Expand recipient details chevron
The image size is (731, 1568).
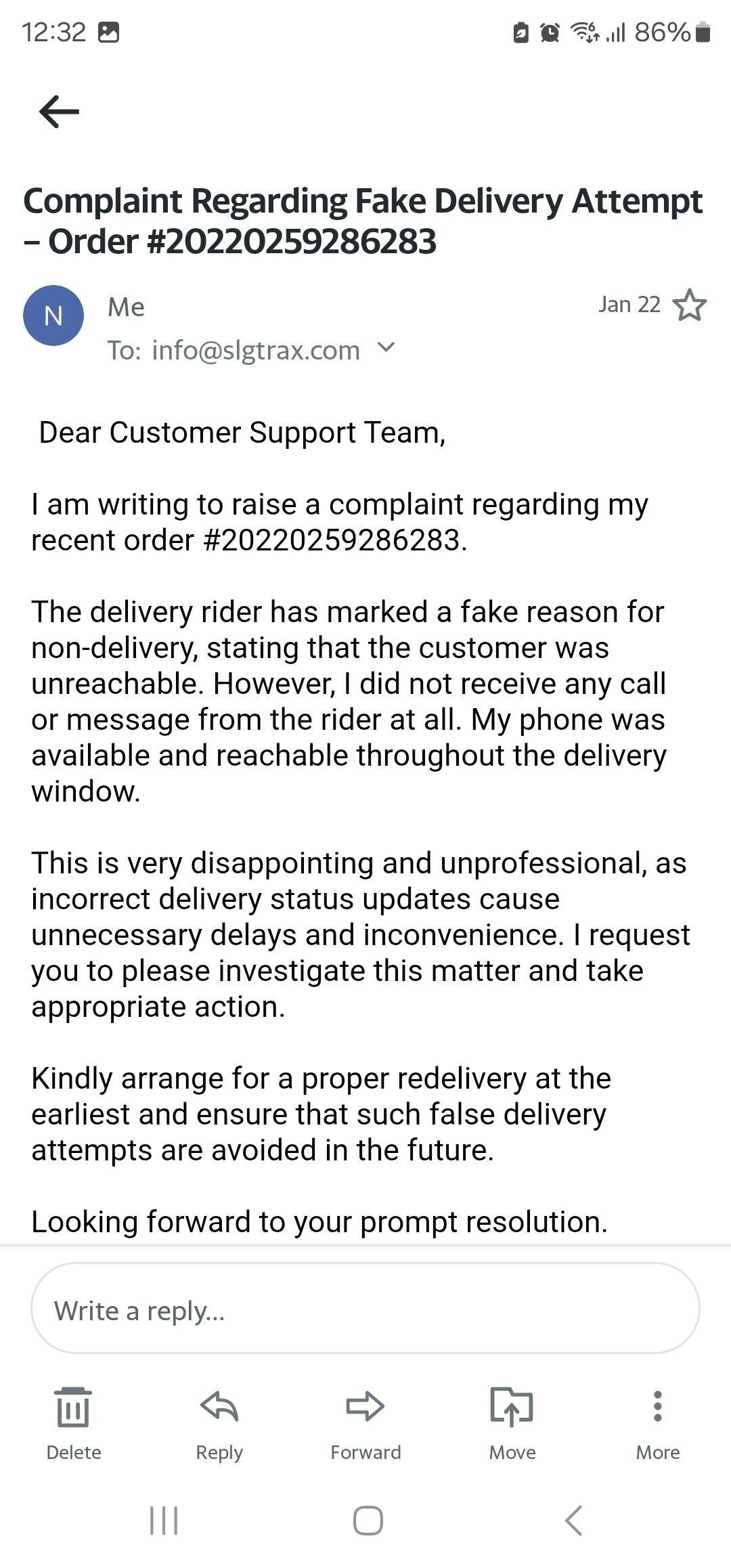click(x=385, y=348)
